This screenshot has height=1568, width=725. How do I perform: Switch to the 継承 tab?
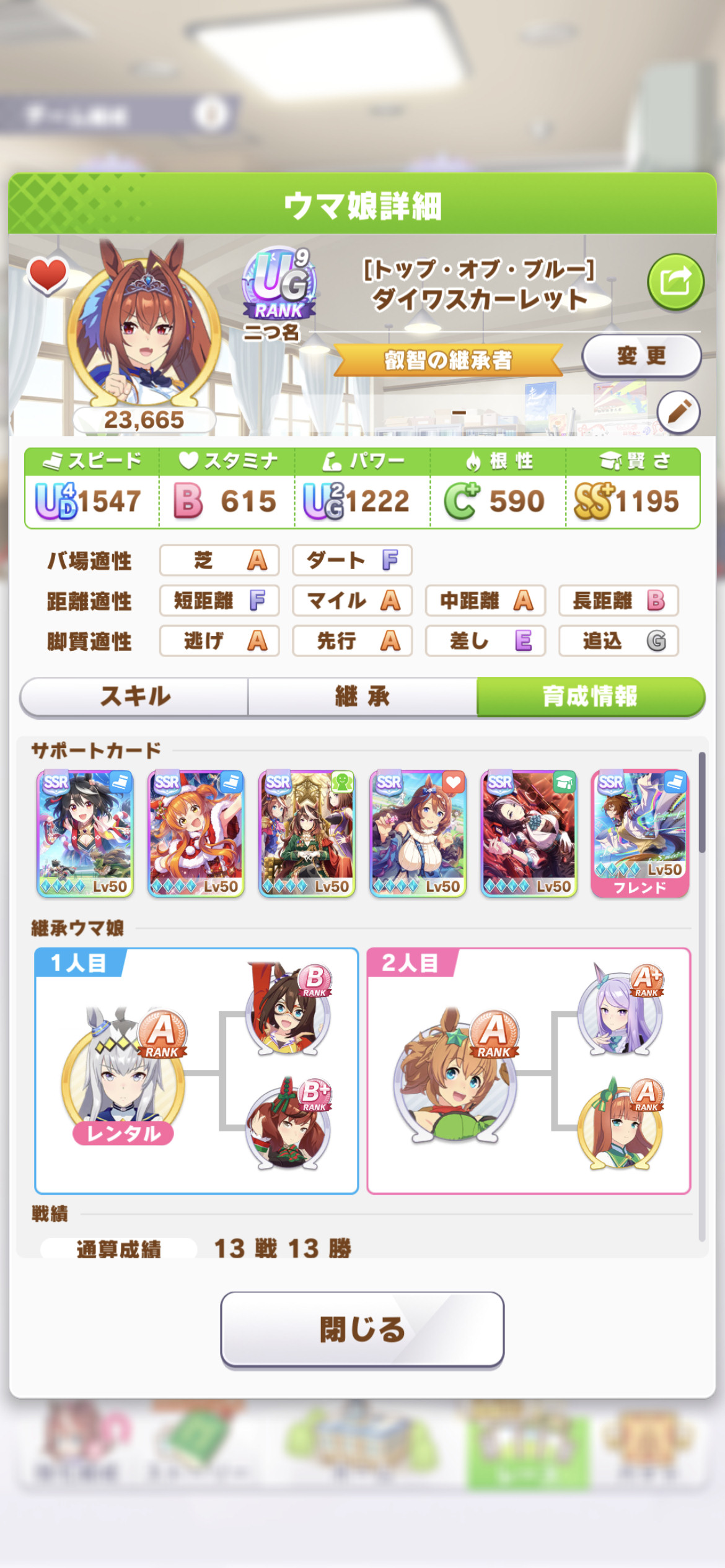362,697
